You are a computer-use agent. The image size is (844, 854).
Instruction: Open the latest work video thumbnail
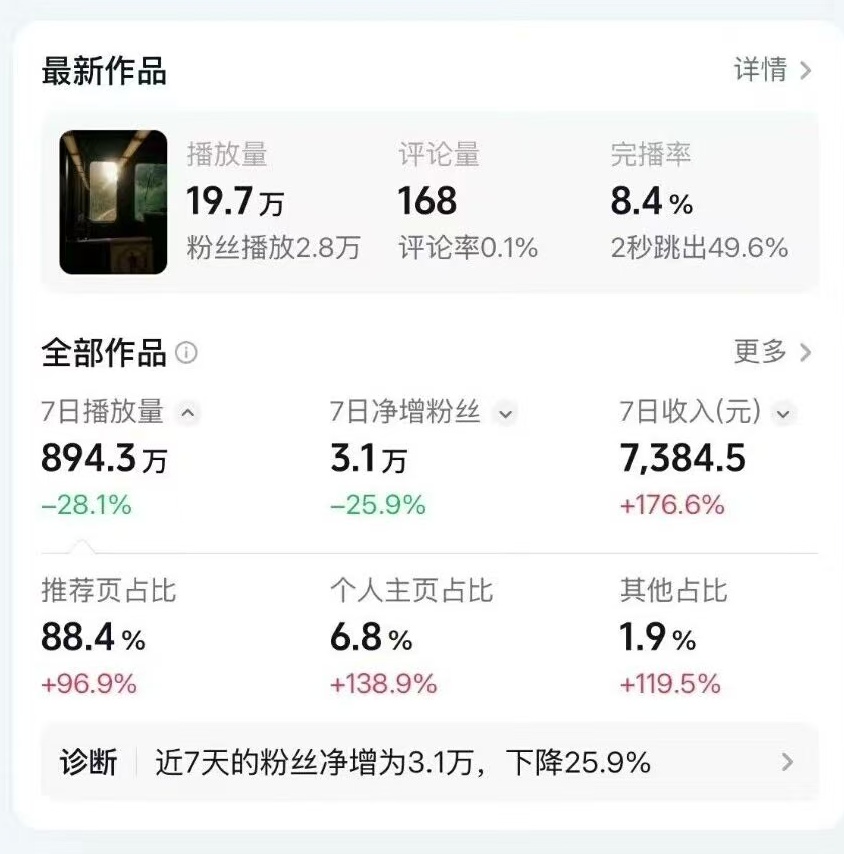[113, 202]
